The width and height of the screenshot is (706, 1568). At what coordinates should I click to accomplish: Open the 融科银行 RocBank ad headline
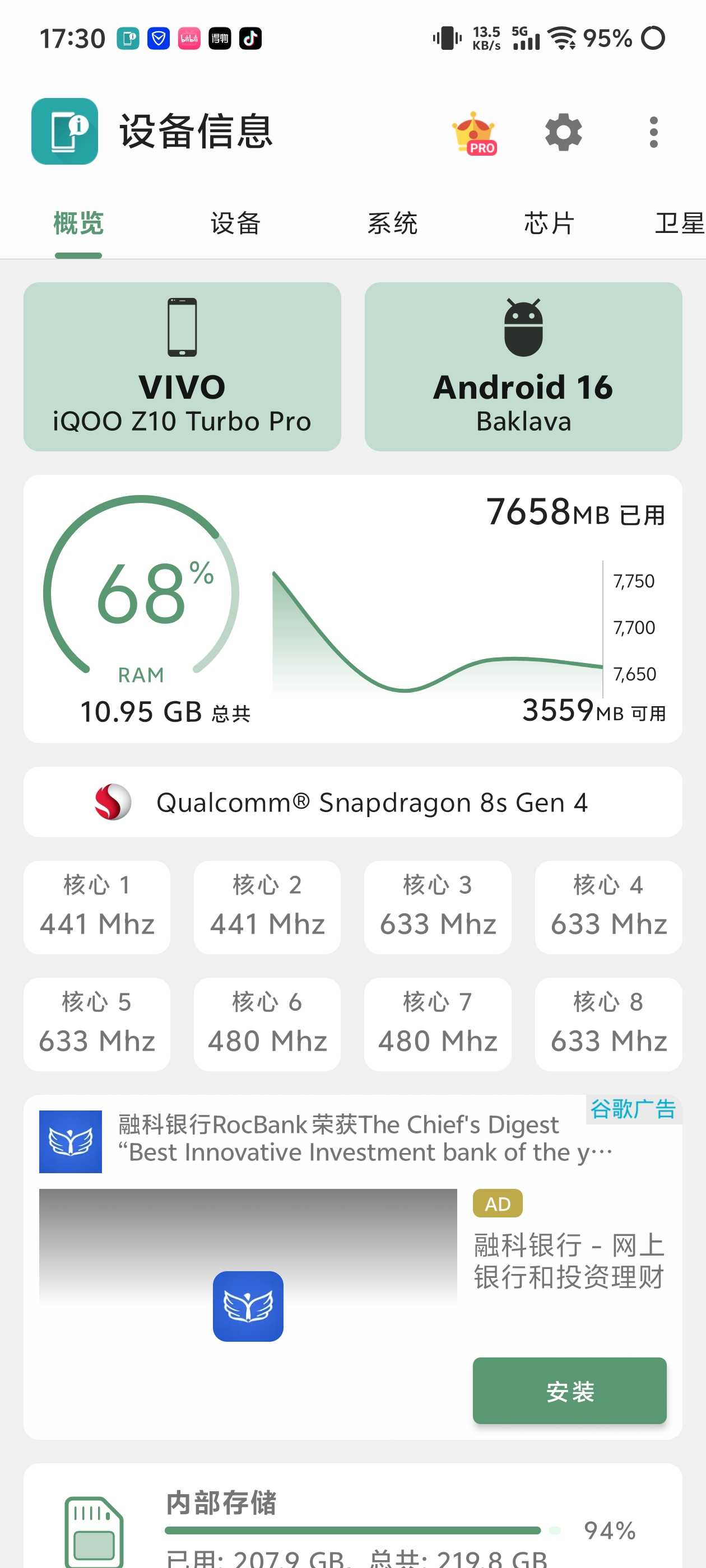(x=365, y=1138)
